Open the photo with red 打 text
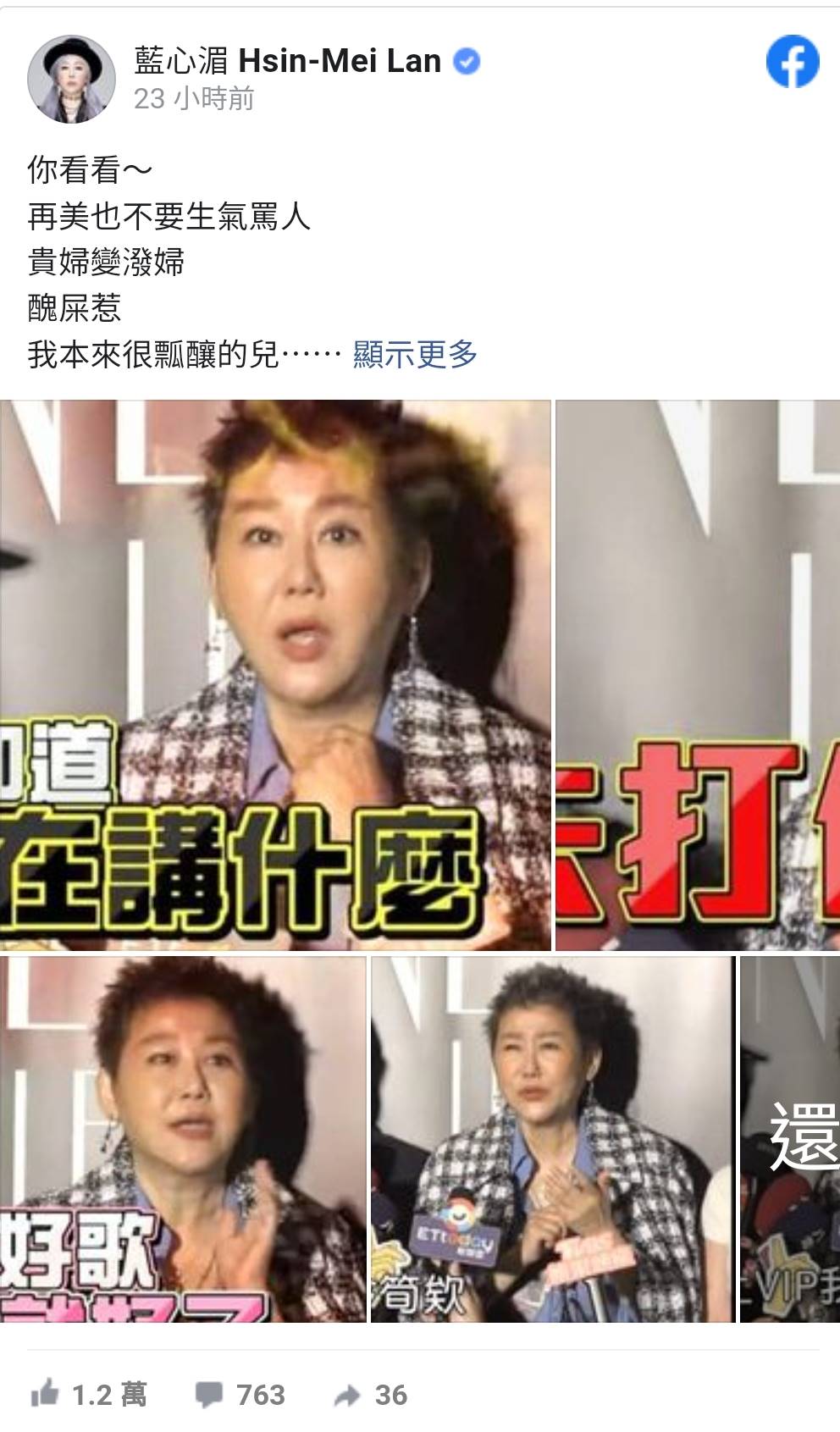 tap(697, 675)
